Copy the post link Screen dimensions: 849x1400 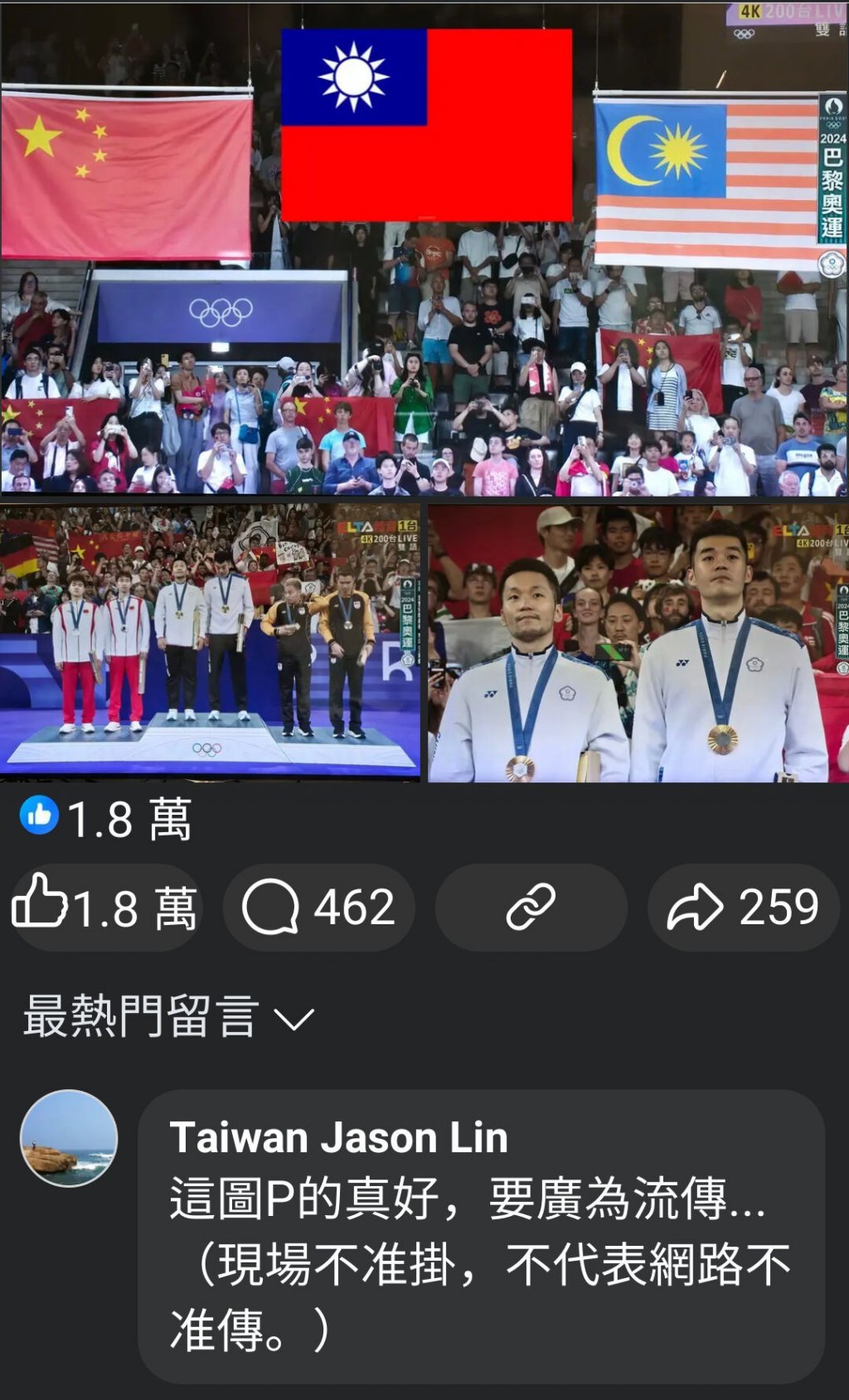pos(531,907)
